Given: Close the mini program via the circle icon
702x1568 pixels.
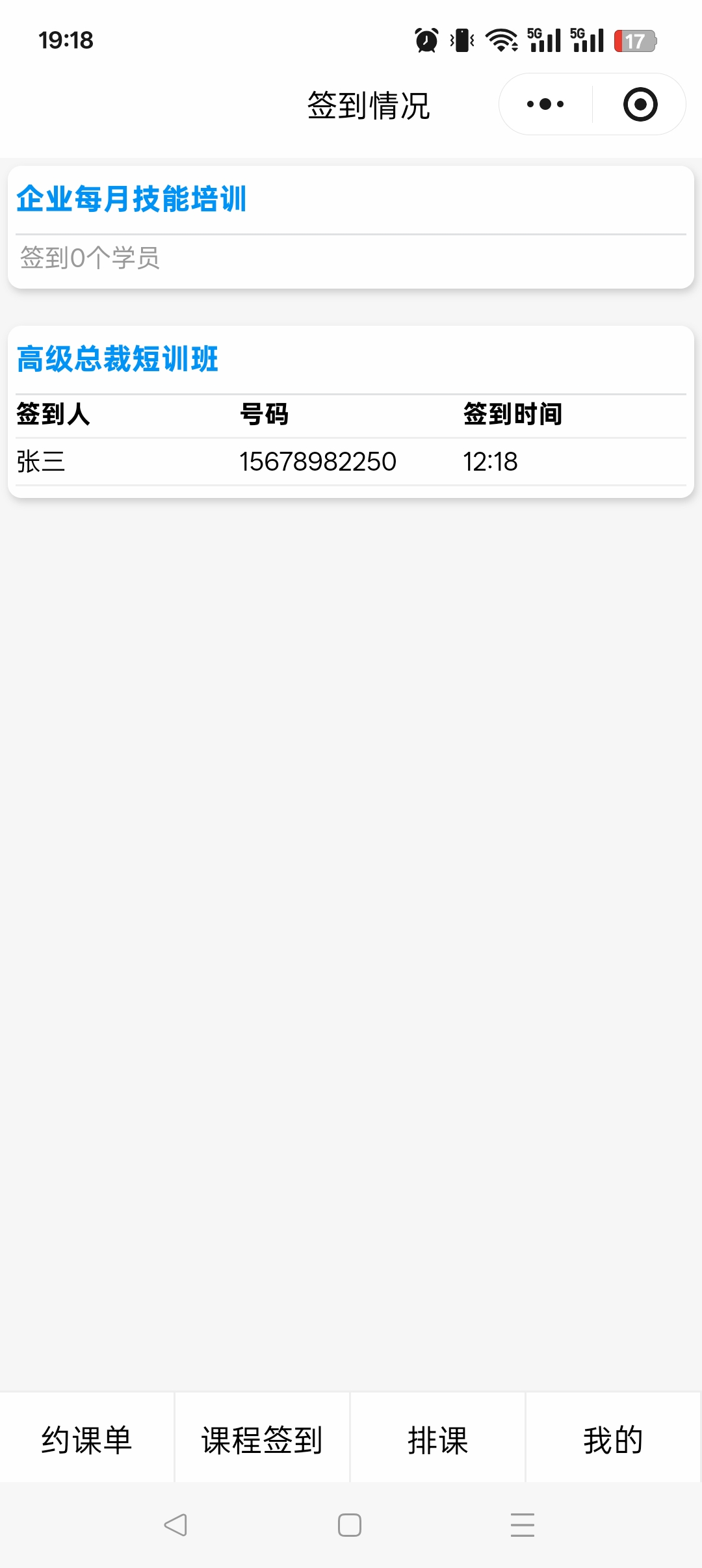Looking at the screenshot, I should (640, 104).
